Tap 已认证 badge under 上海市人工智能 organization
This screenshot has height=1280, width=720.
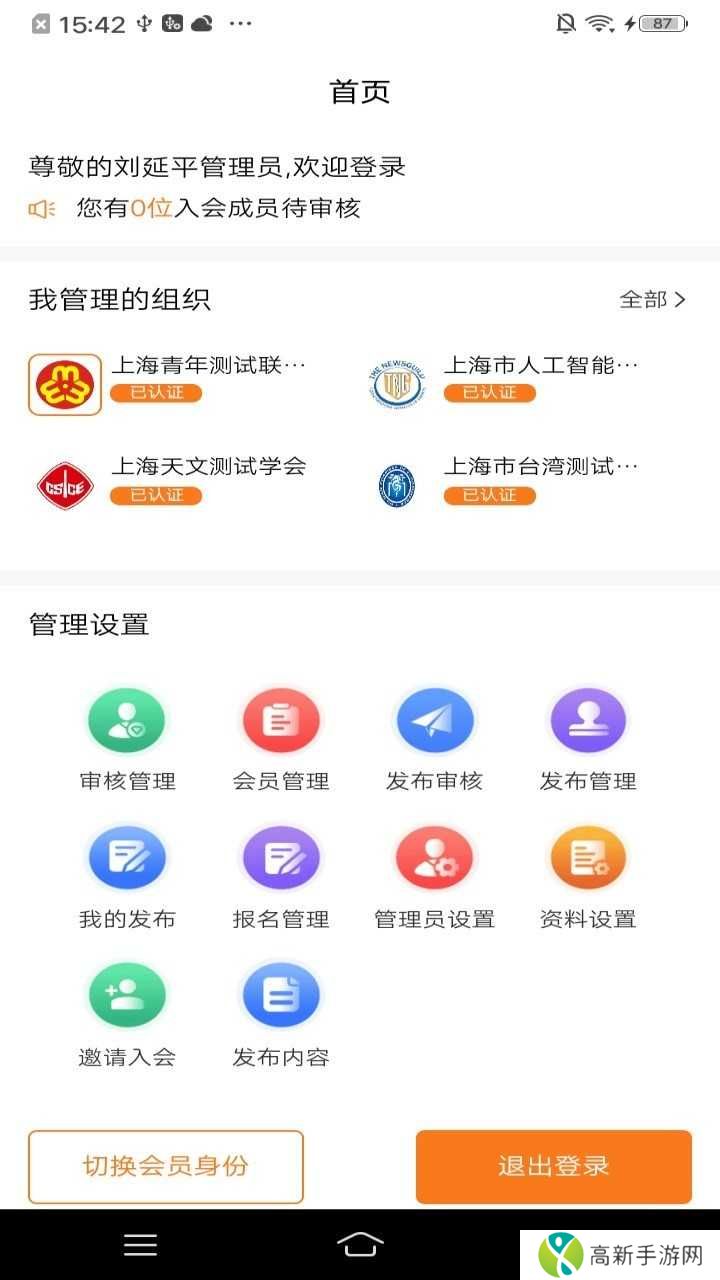click(x=491, y=392)
